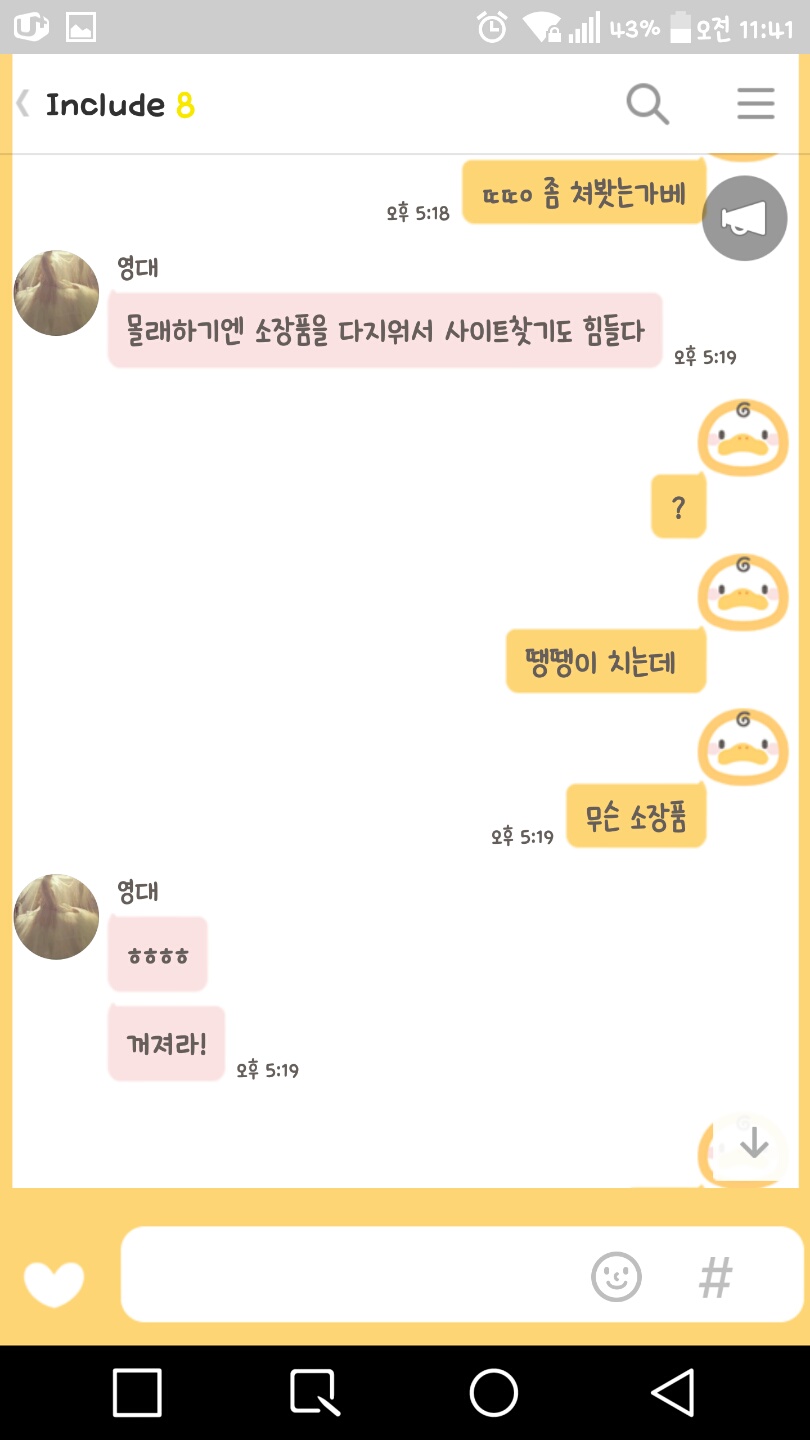
Task: Jump to the latest message with down arrow
Action: tap(753, 1143)
